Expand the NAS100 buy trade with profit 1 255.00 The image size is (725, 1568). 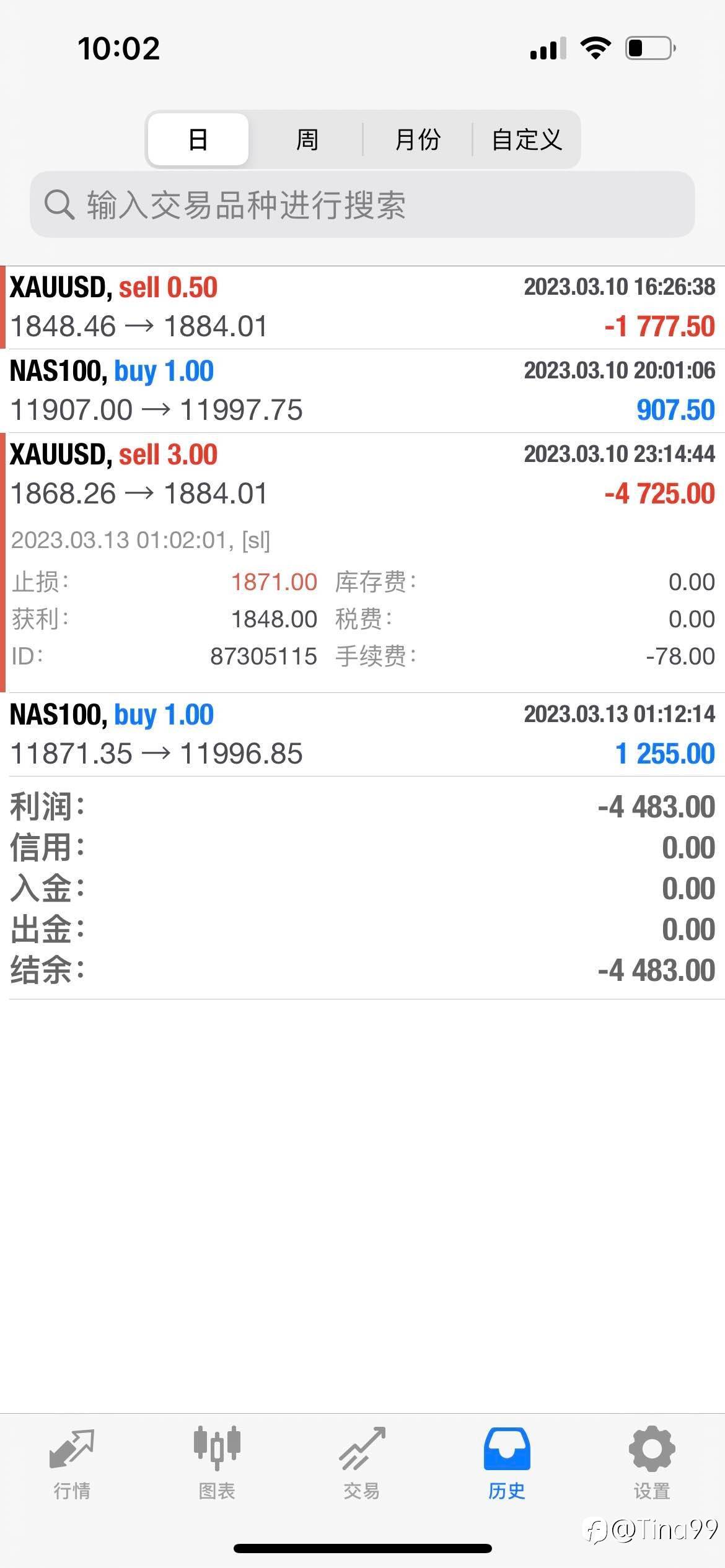[x=362, y=734]
